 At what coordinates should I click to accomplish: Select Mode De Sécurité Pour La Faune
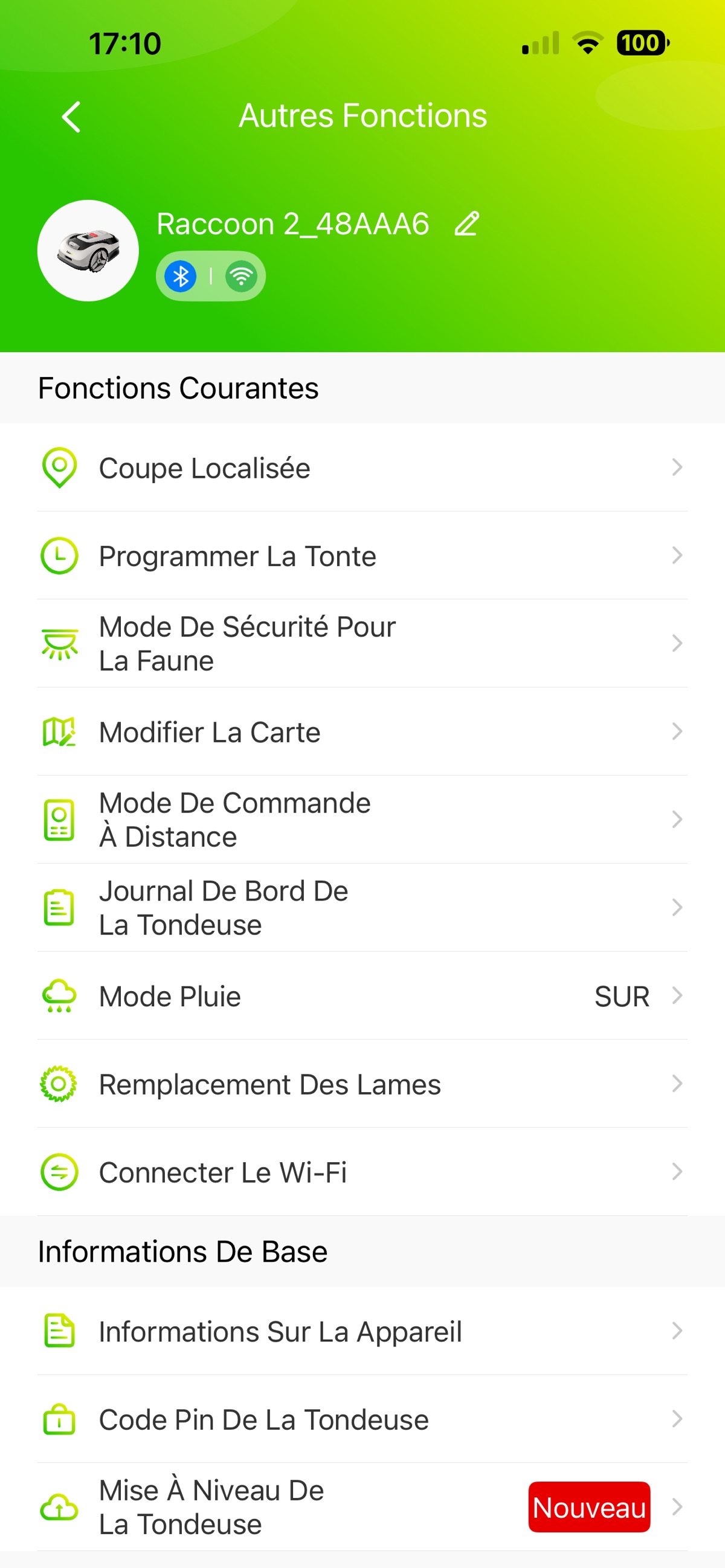[362, 643]
